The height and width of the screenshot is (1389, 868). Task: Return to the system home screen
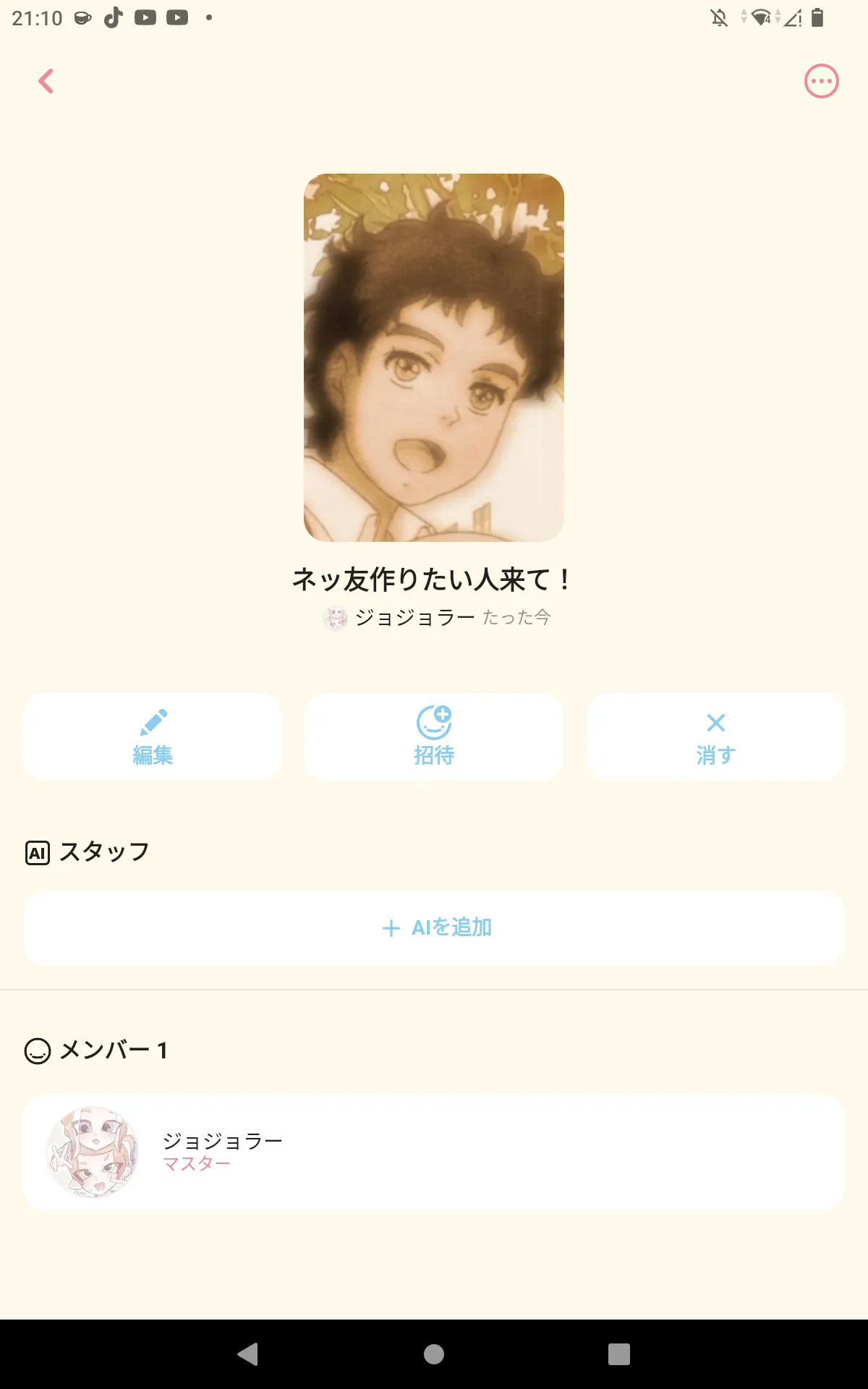tap(434, 1354)
